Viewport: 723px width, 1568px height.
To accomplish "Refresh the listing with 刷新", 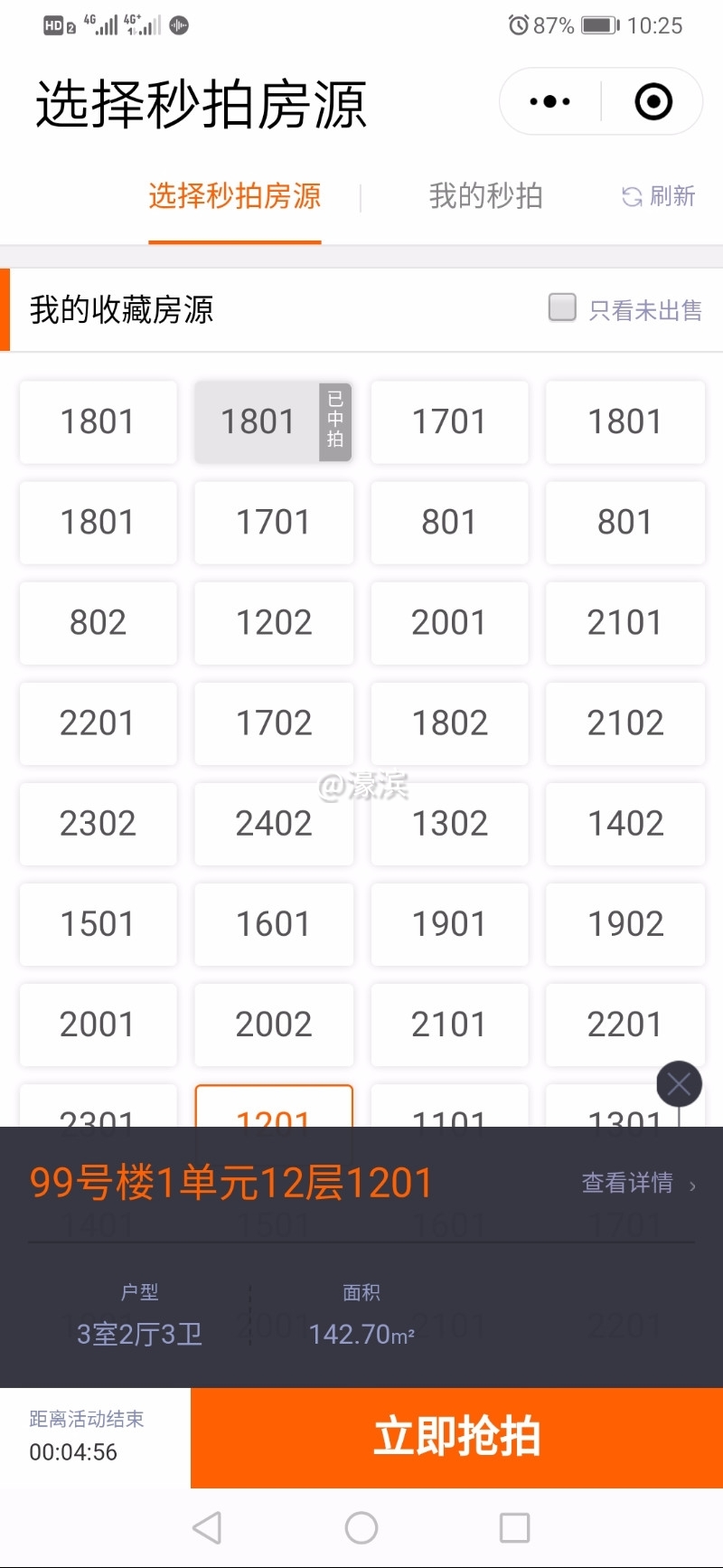I will pos(659,196).
